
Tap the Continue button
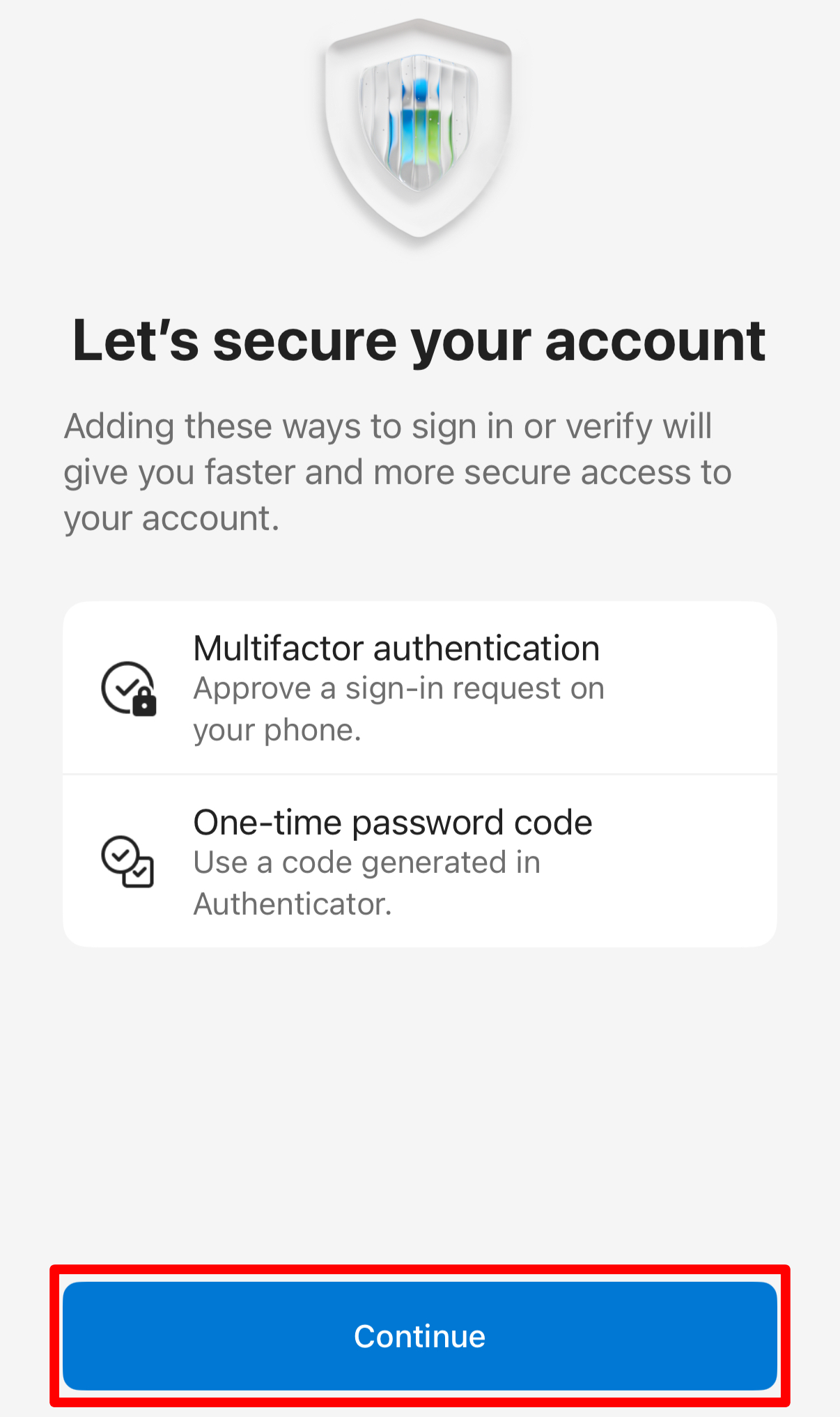(419, 1335)
